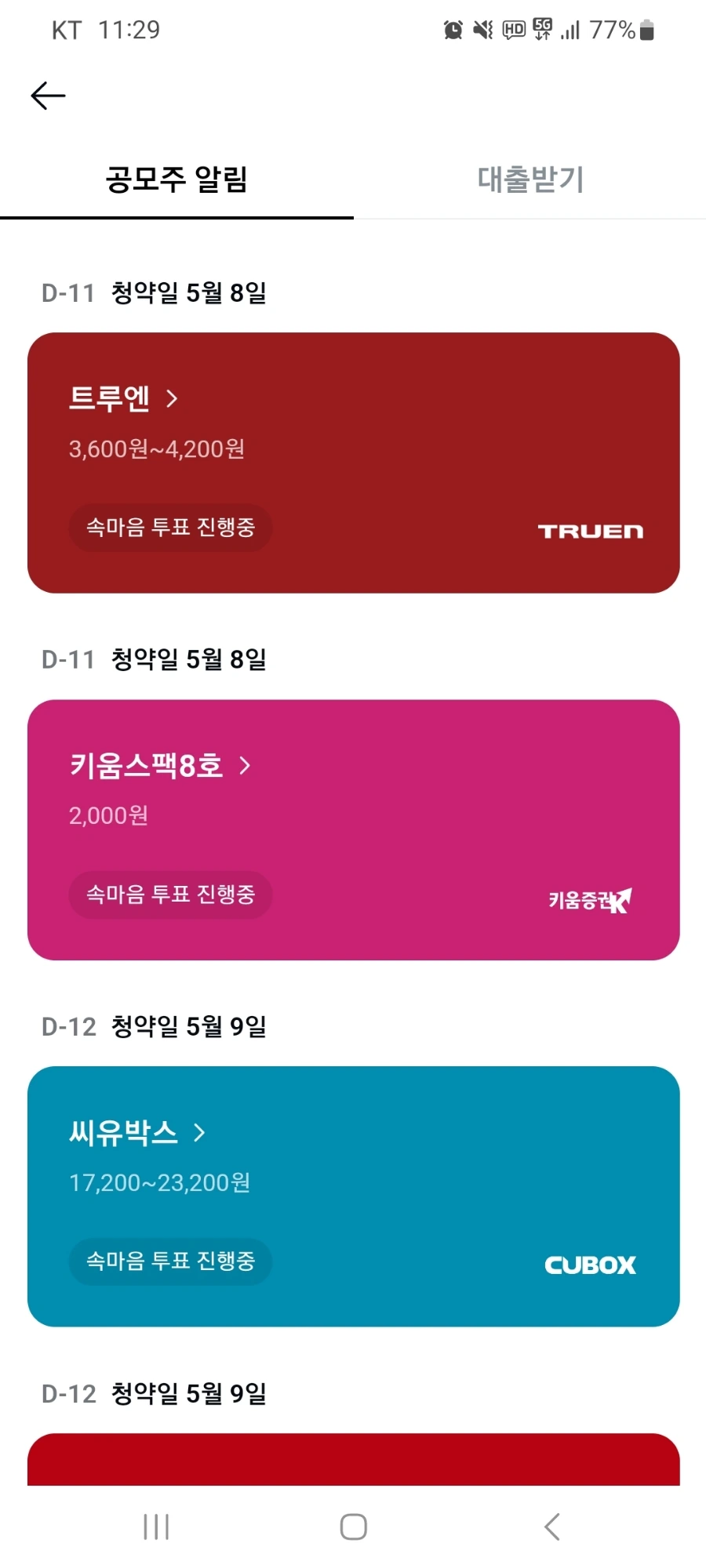Tap the navigation back button at bottom right
The width and height of the screenshot is (706, 1568).
tap(549, 1526)
